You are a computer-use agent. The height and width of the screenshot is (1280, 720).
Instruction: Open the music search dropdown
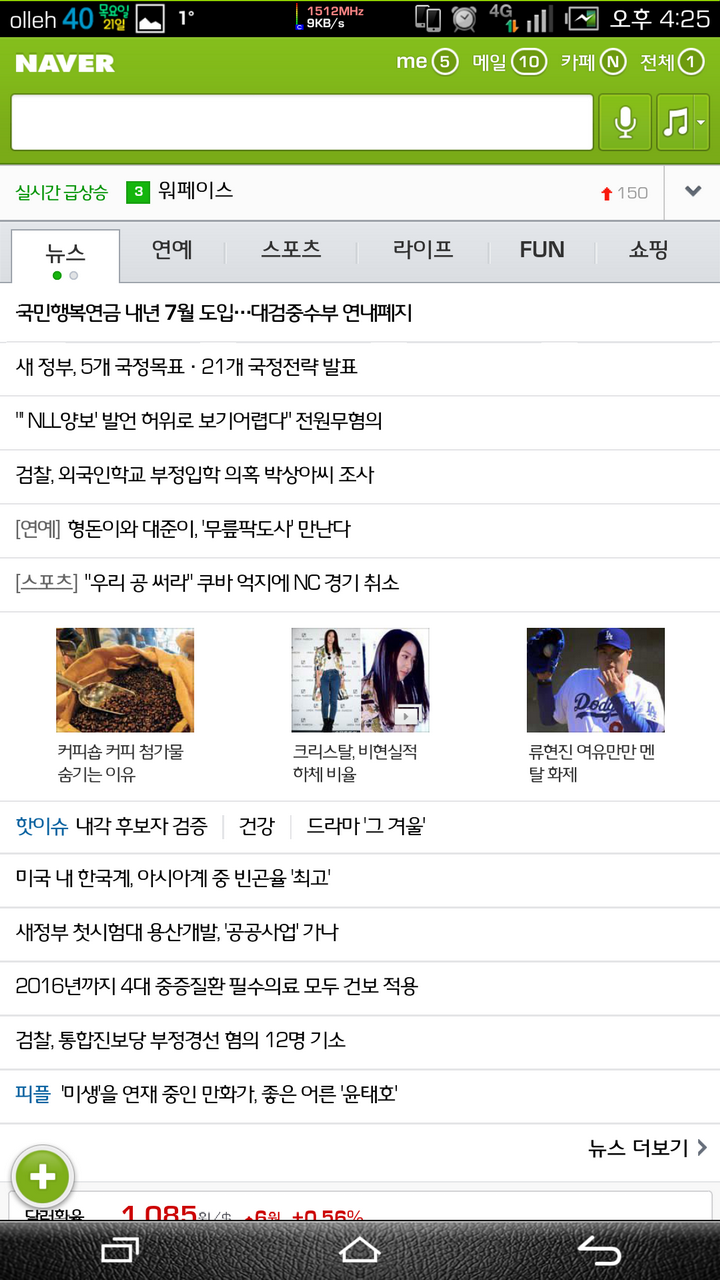click(683, 122)
